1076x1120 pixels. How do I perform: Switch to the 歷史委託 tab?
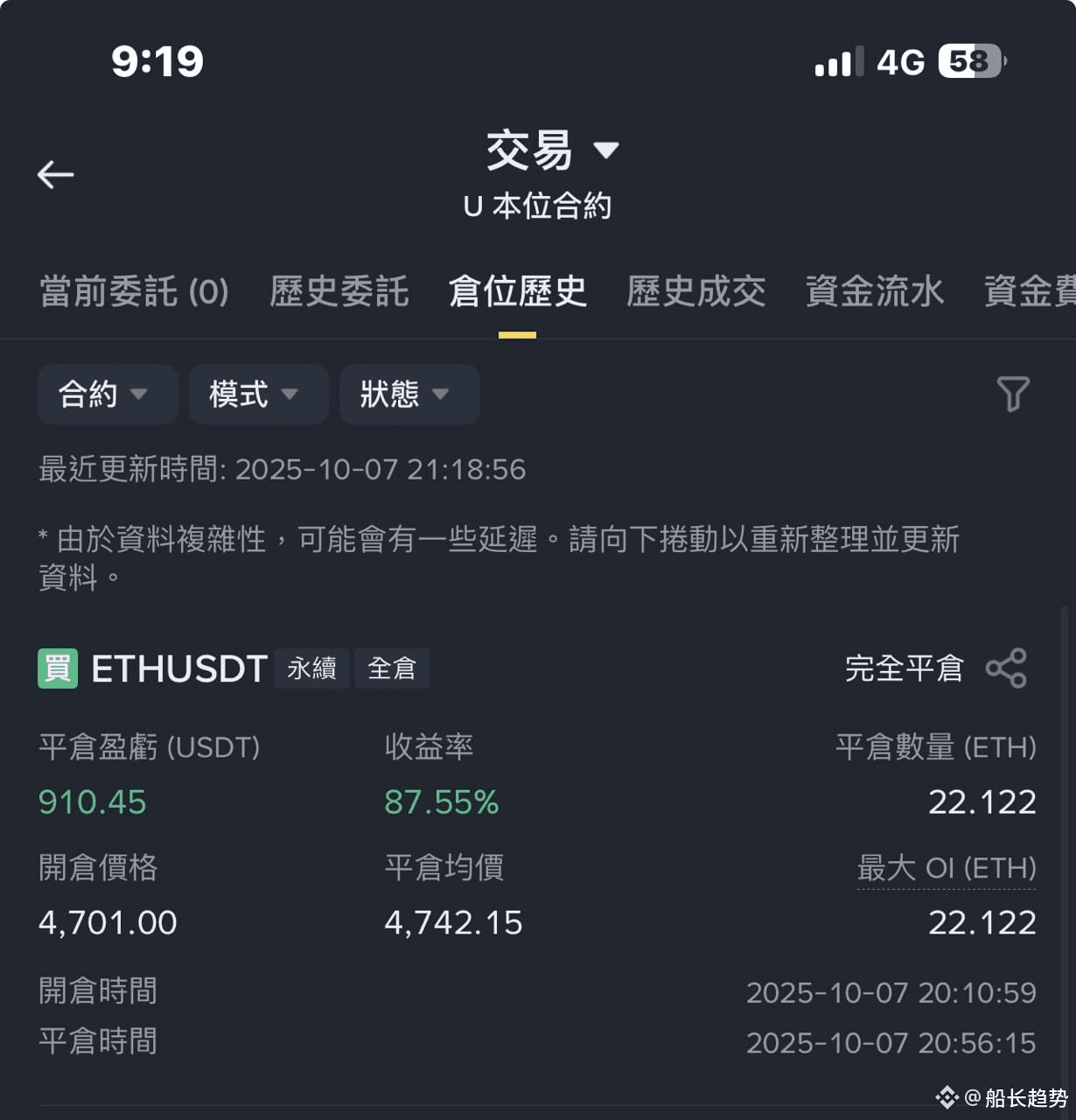(x=339, y=291)
